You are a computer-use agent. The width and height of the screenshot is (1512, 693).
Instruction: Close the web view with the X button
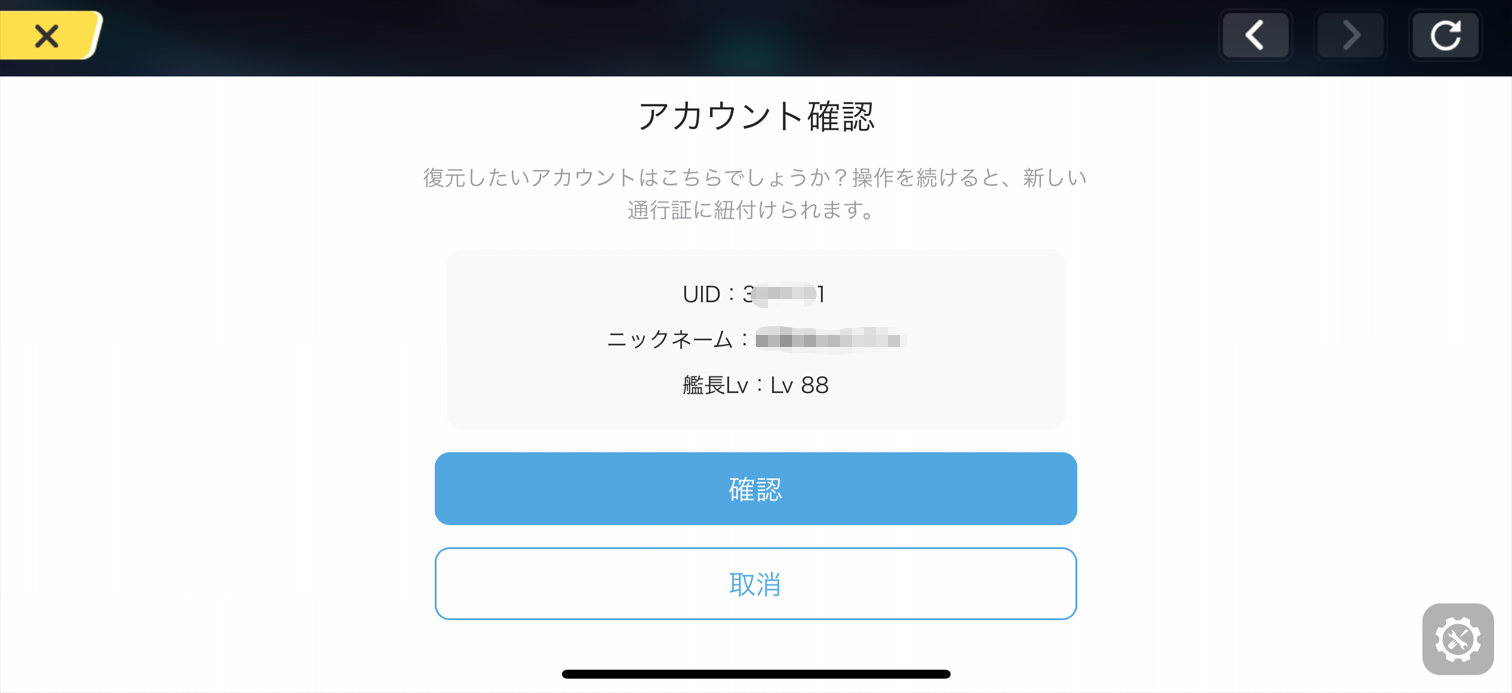[47, 36]
